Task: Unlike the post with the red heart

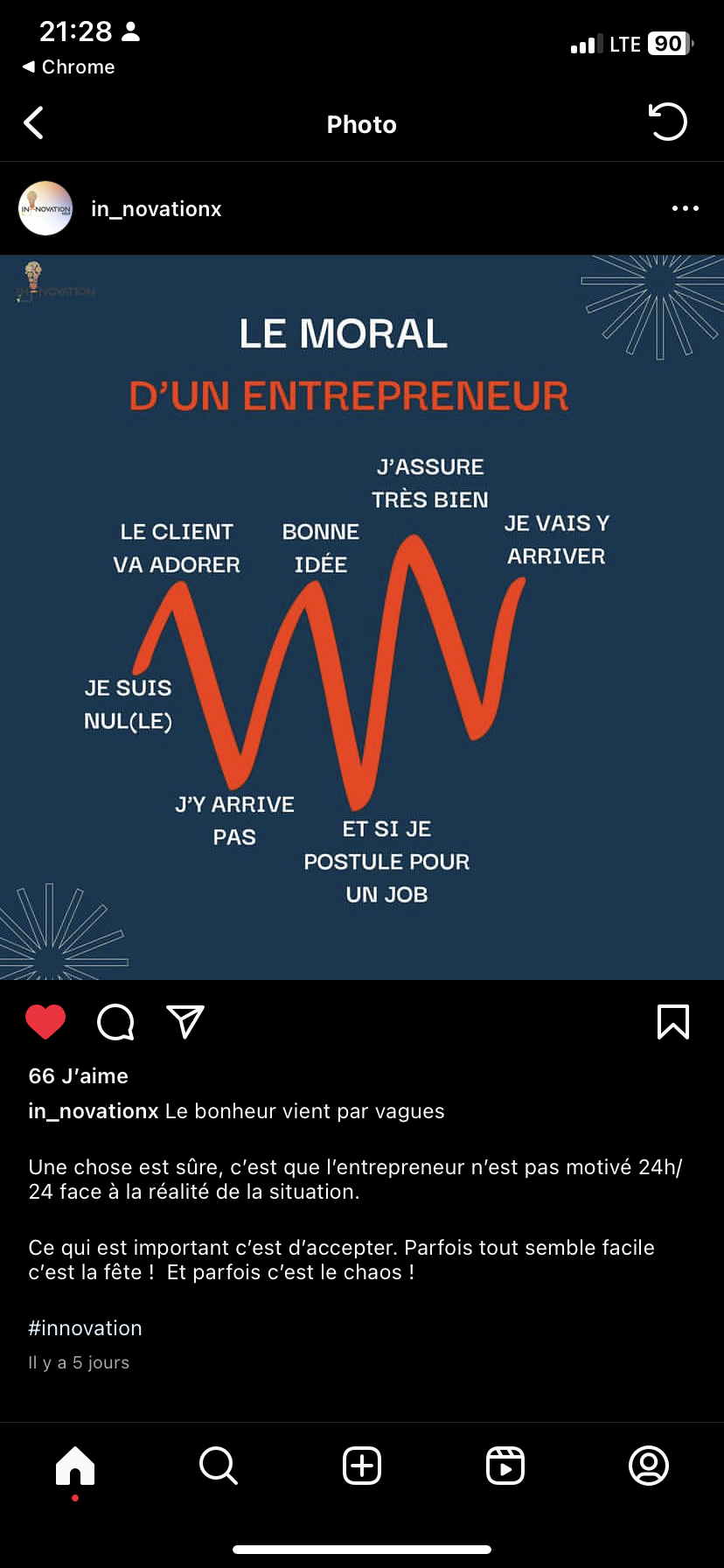Action: 45,1021
